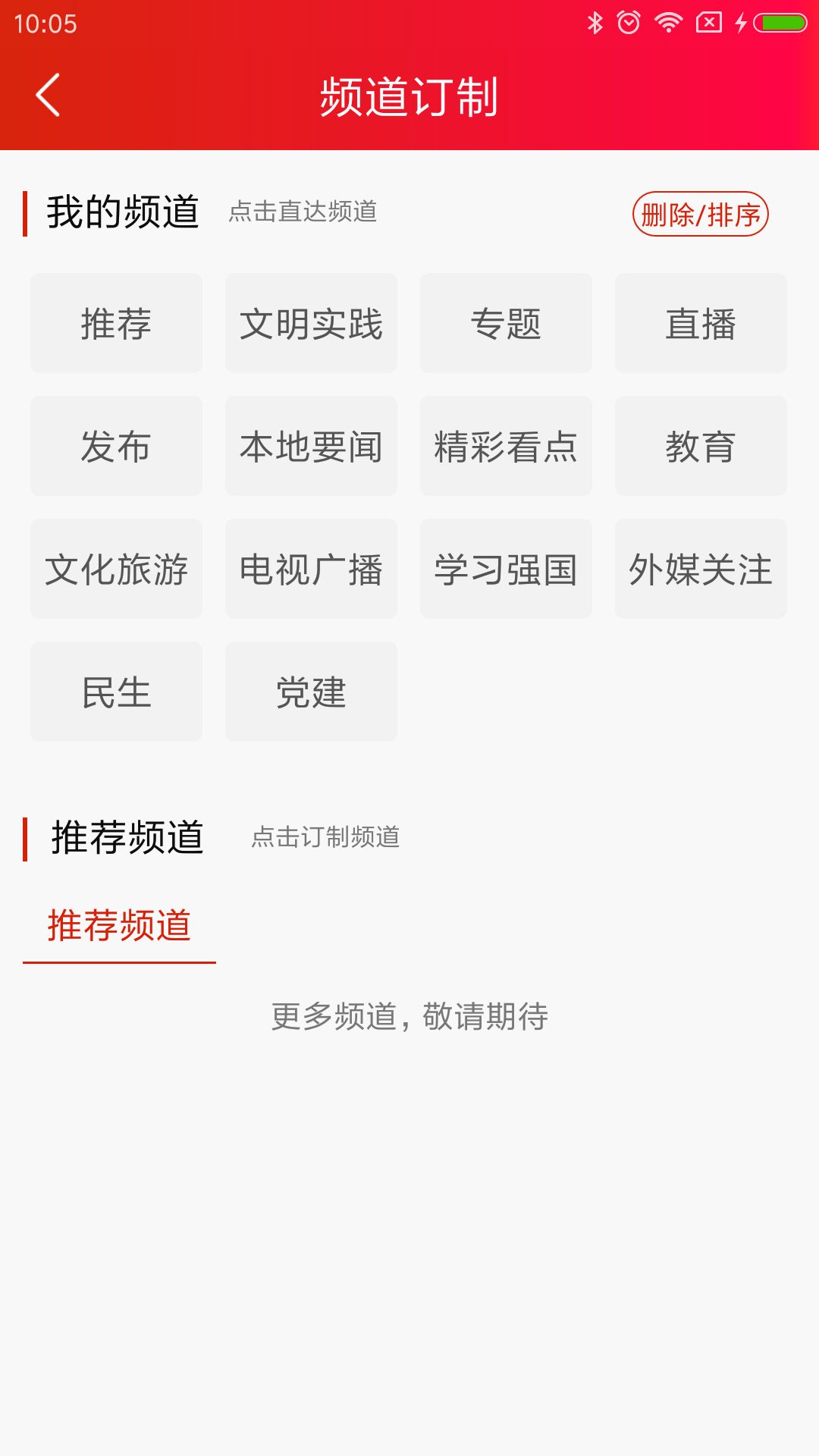Image resolution: width=819 pixels, height=1456 pixels.
Task: Click the SIM notification icon in status bar
Action: tap(708, 22)
